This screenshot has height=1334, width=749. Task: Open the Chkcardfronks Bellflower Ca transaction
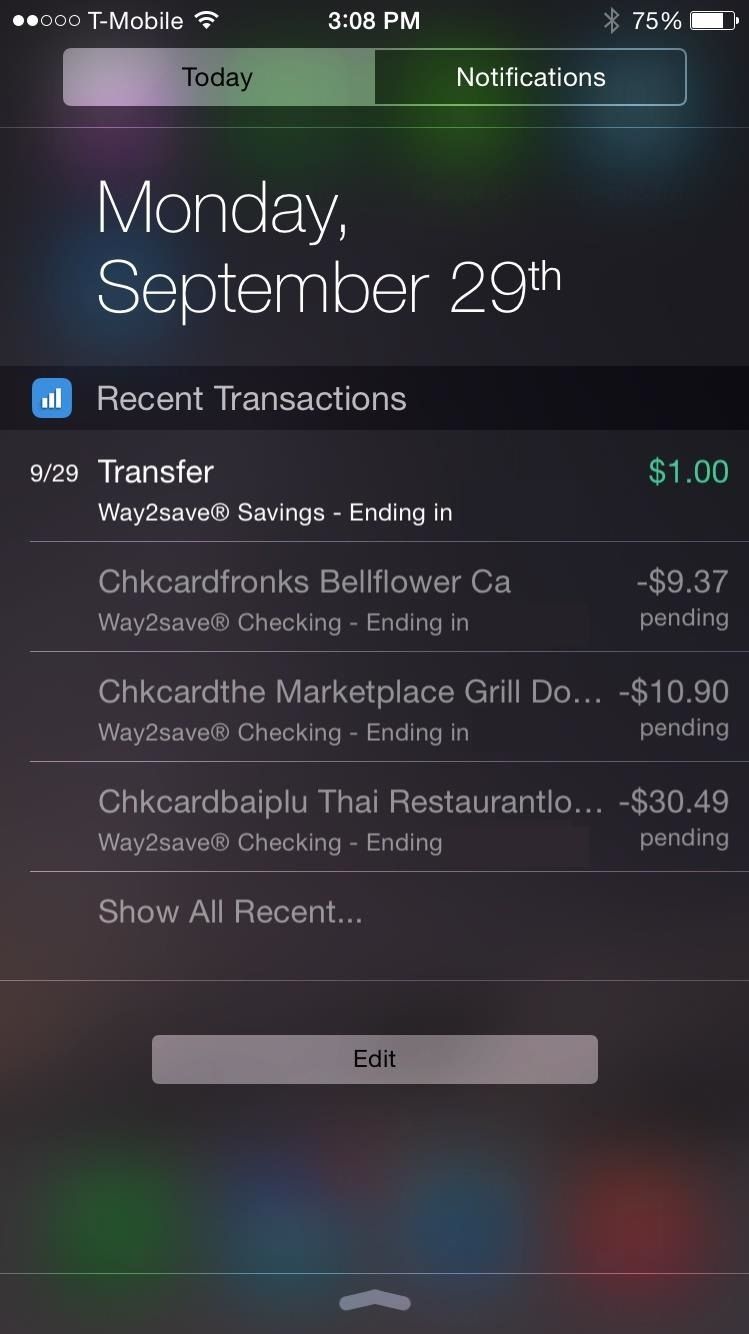375,600
